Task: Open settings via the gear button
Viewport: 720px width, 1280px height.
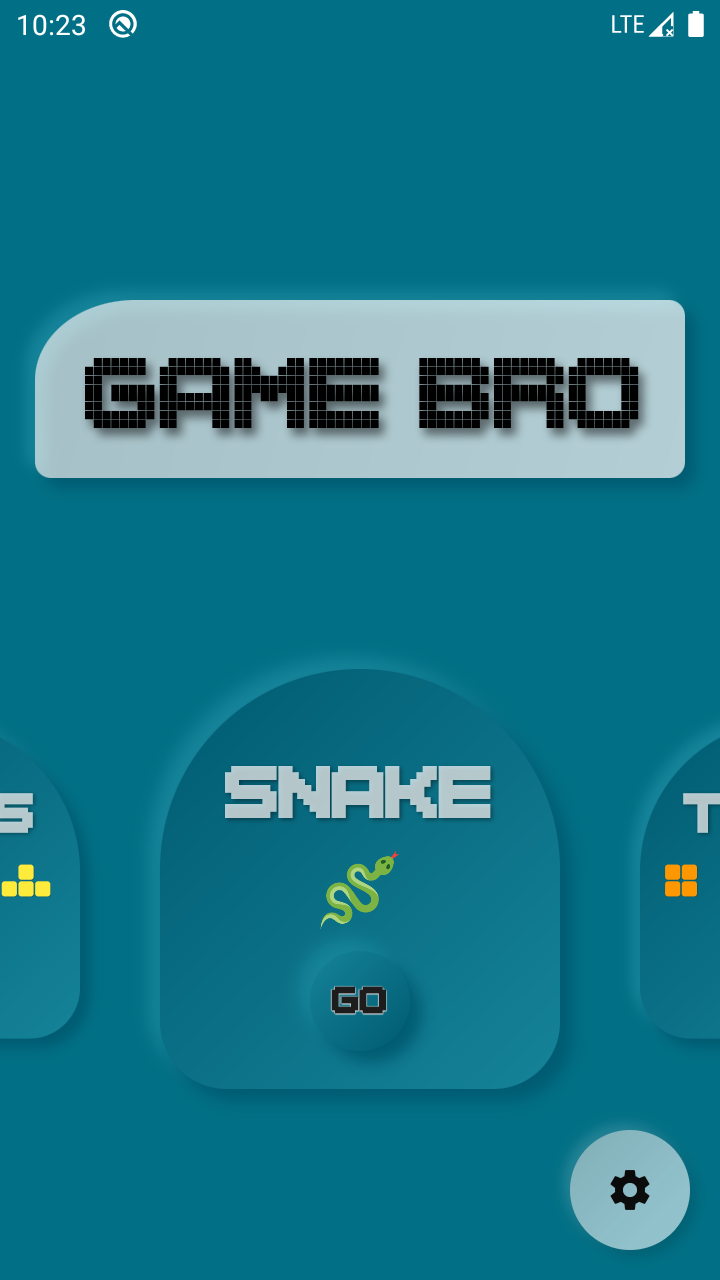Action: 630,1190
